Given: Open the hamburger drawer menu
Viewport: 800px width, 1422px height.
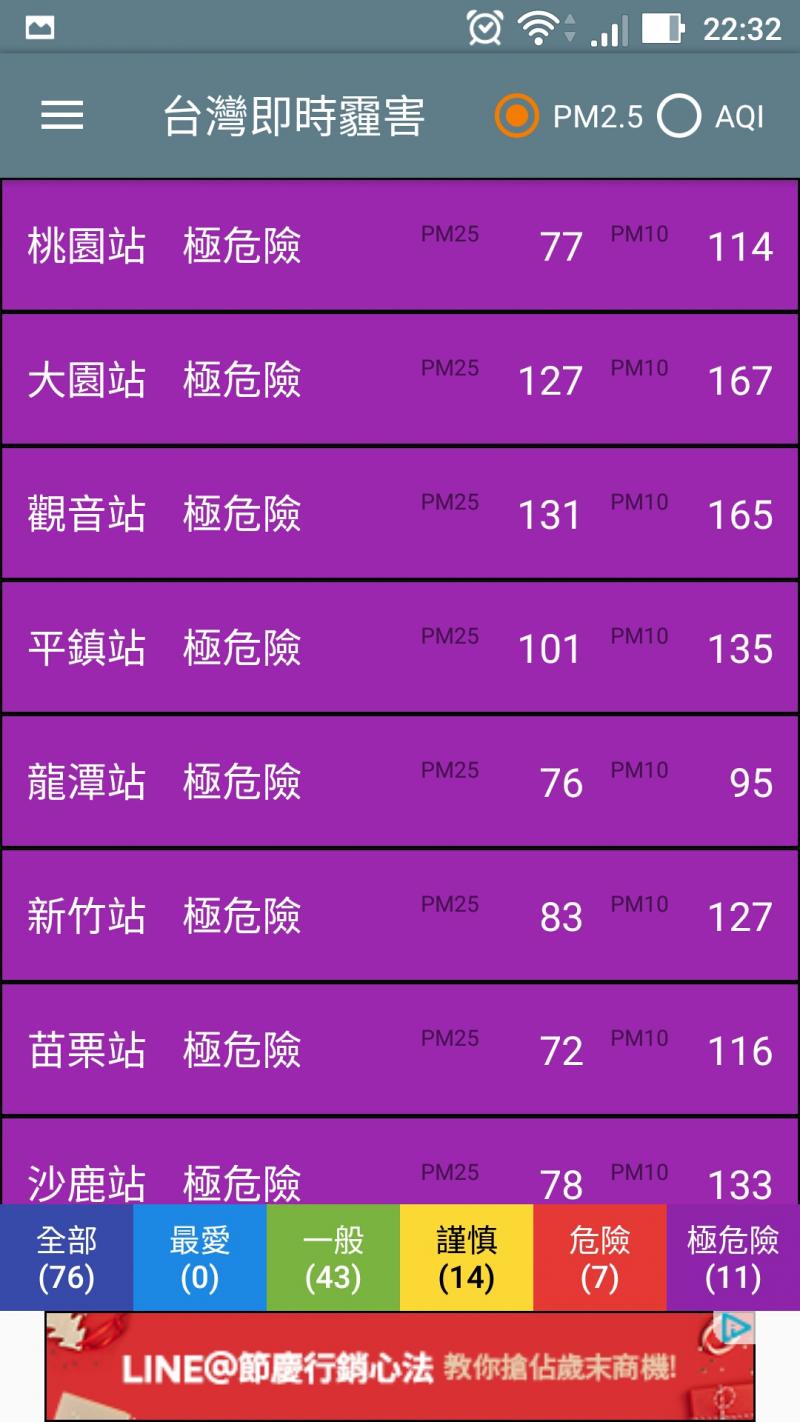Looking at the screenshot, I should click(62, 116).
